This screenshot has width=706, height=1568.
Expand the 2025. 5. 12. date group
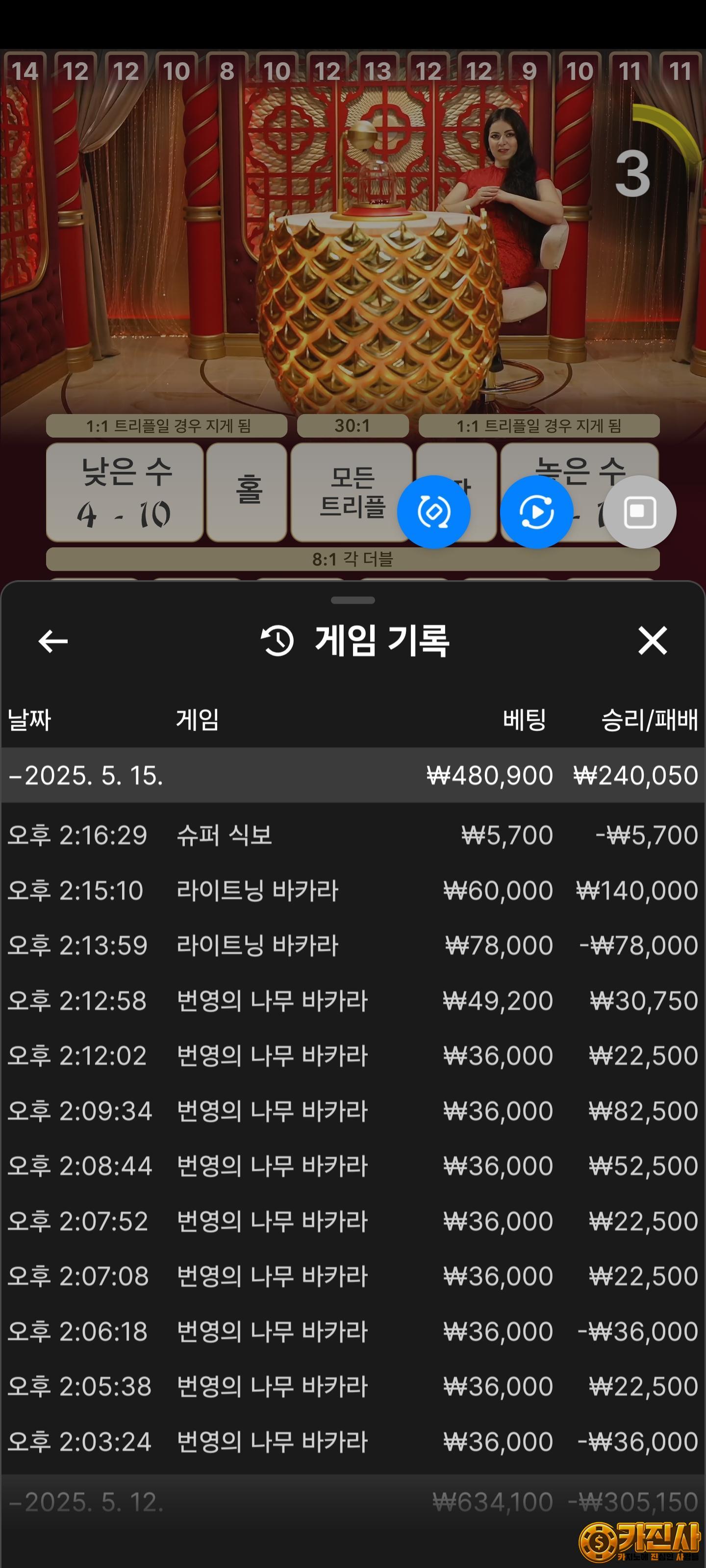pyautogui.click(x=353, y=1502)
